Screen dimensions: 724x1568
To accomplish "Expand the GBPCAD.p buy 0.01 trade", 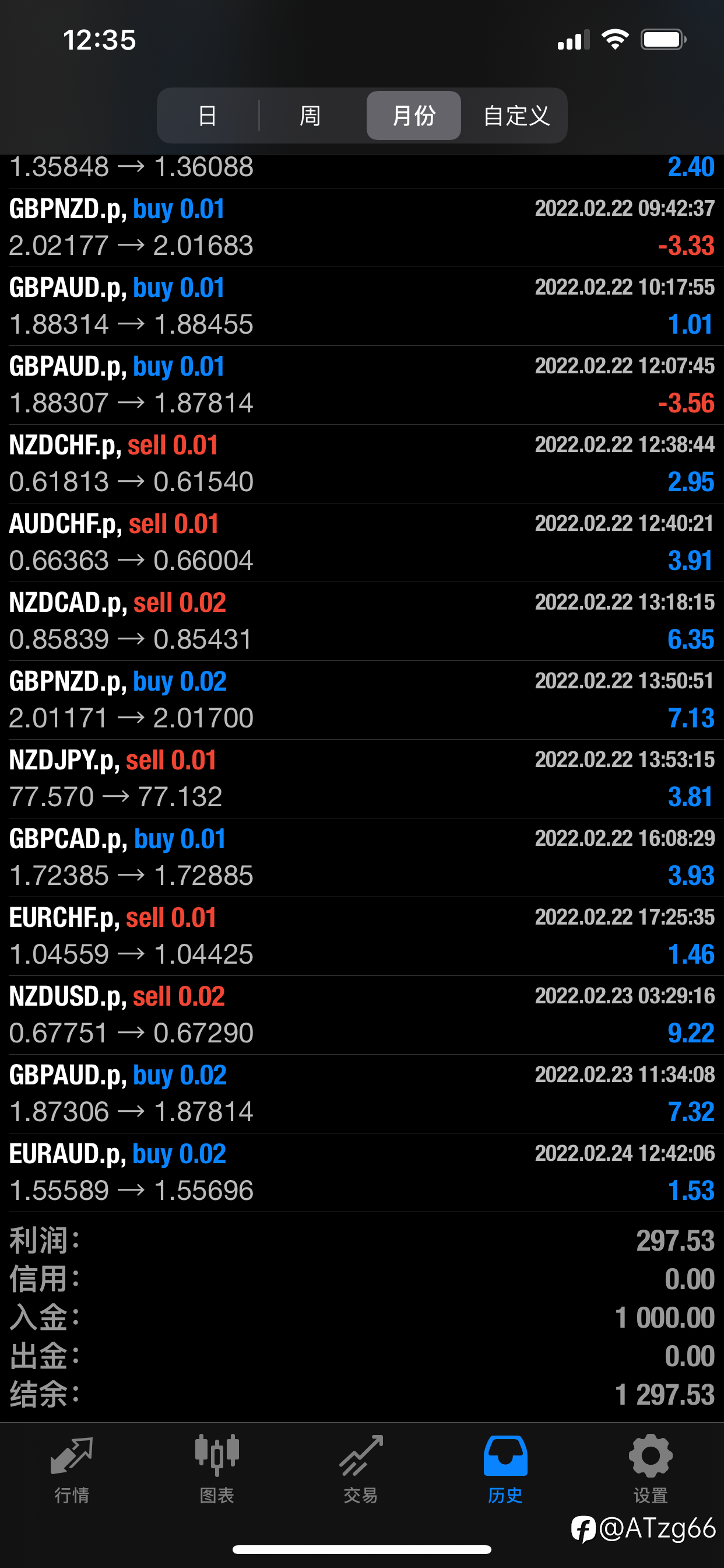I will point(362,857).
